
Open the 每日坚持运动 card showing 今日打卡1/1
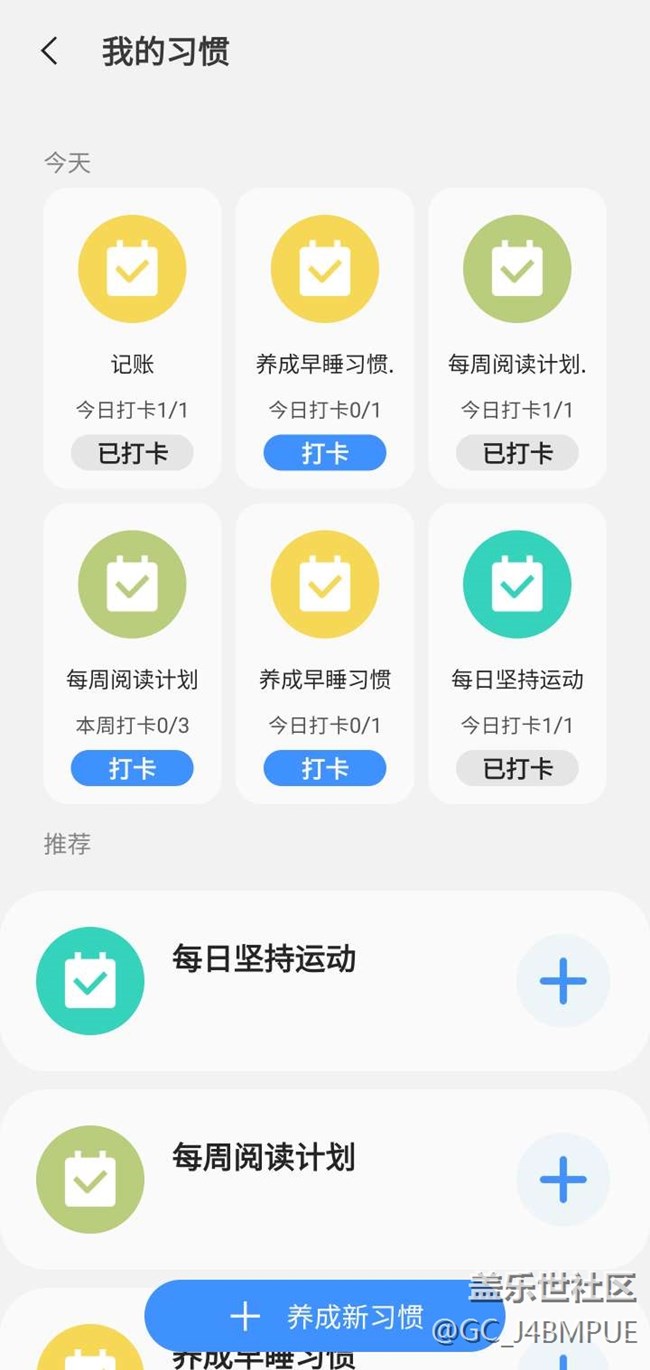[517, 653]
